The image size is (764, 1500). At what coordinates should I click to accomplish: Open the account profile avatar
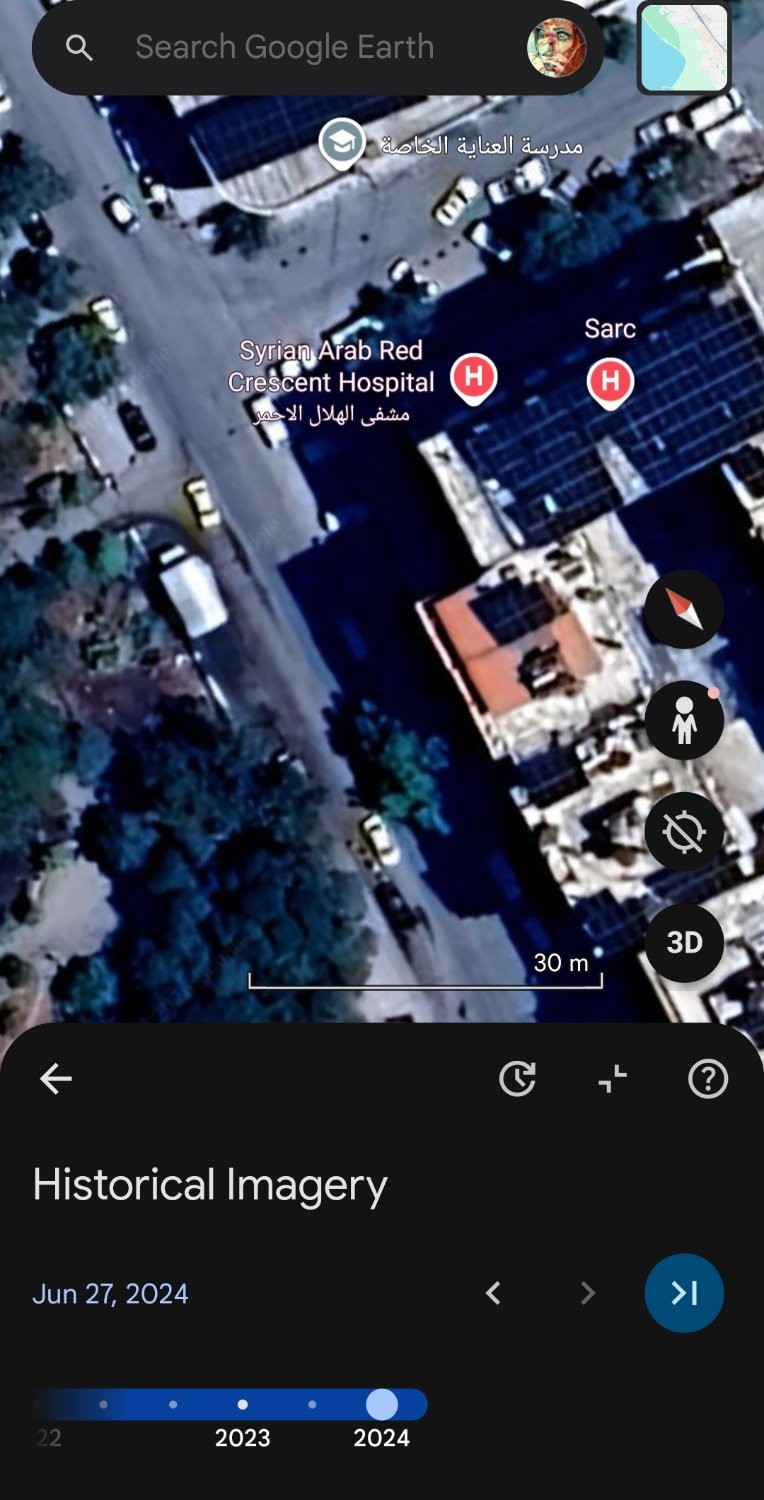pos(556,47)
